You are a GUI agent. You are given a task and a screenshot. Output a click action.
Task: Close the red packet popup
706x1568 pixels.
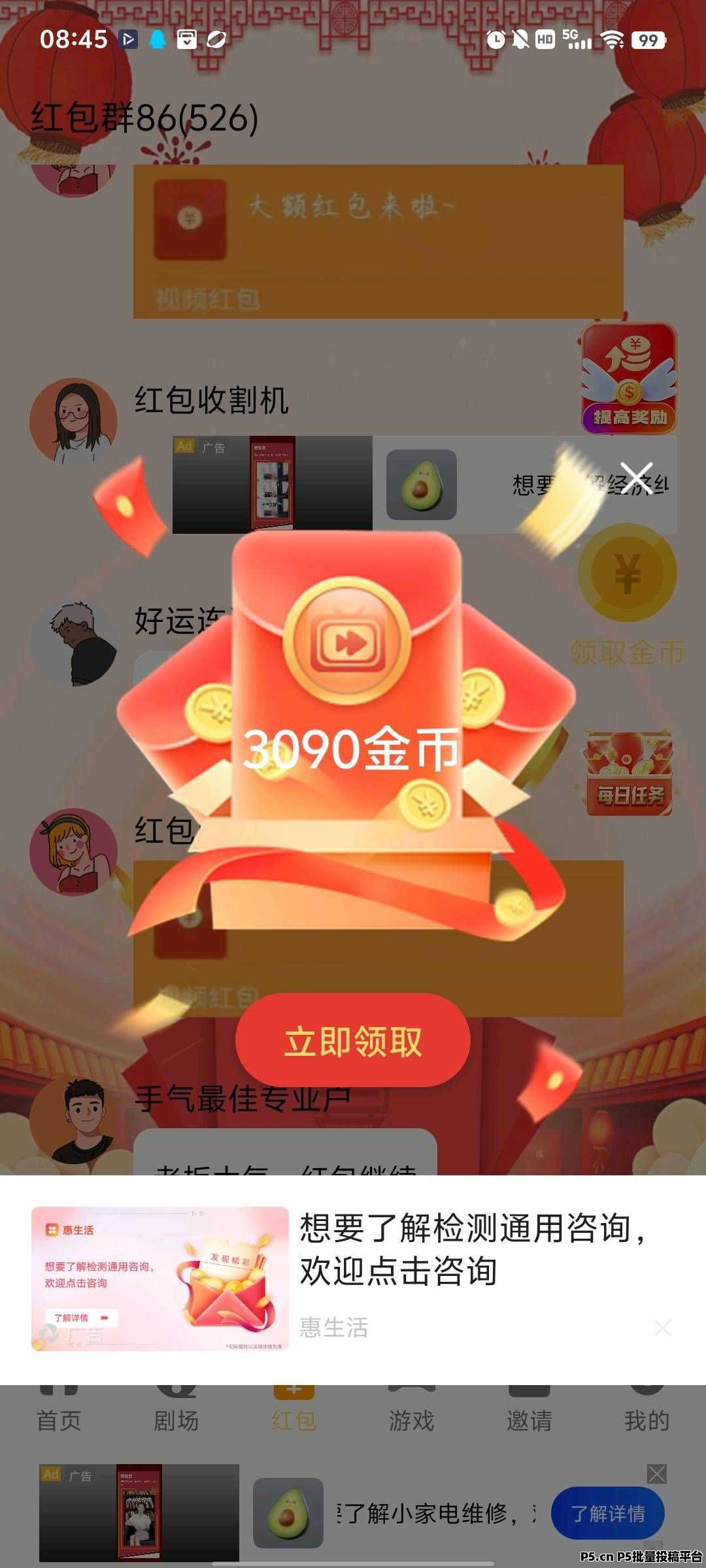click(636, 478)
